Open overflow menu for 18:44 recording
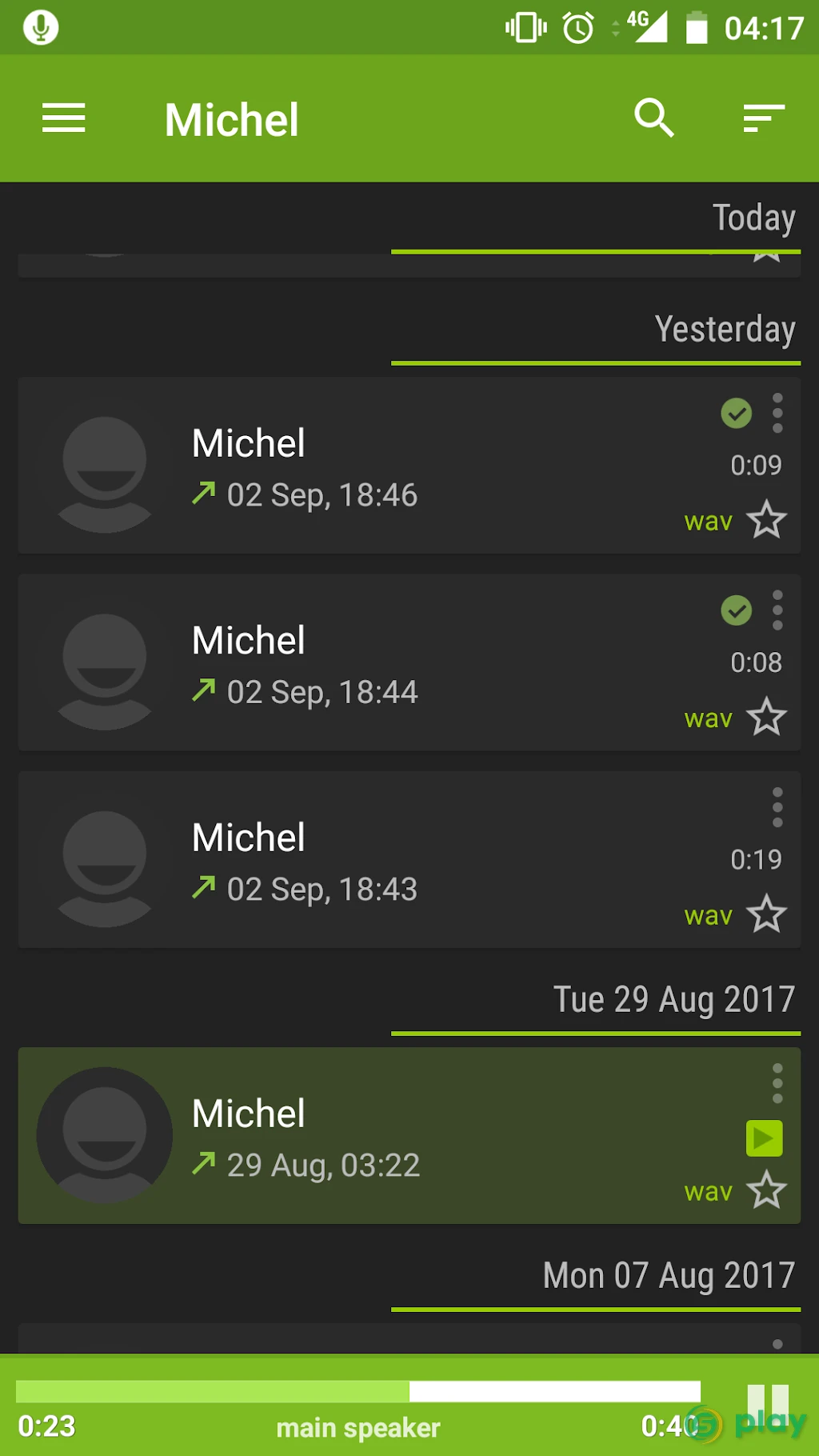 pos(777,610)
